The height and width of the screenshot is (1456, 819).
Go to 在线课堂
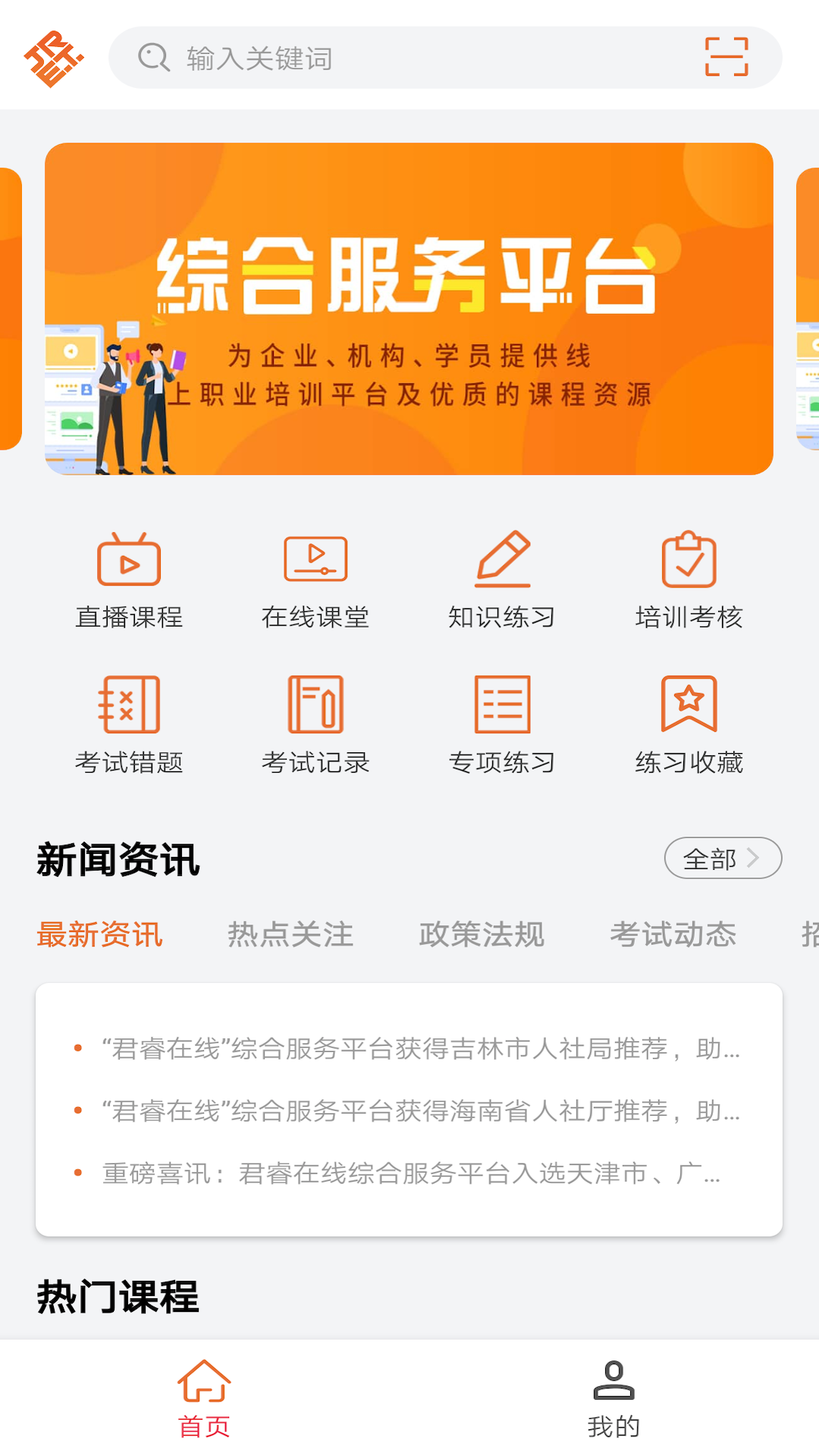pos(315,581)
